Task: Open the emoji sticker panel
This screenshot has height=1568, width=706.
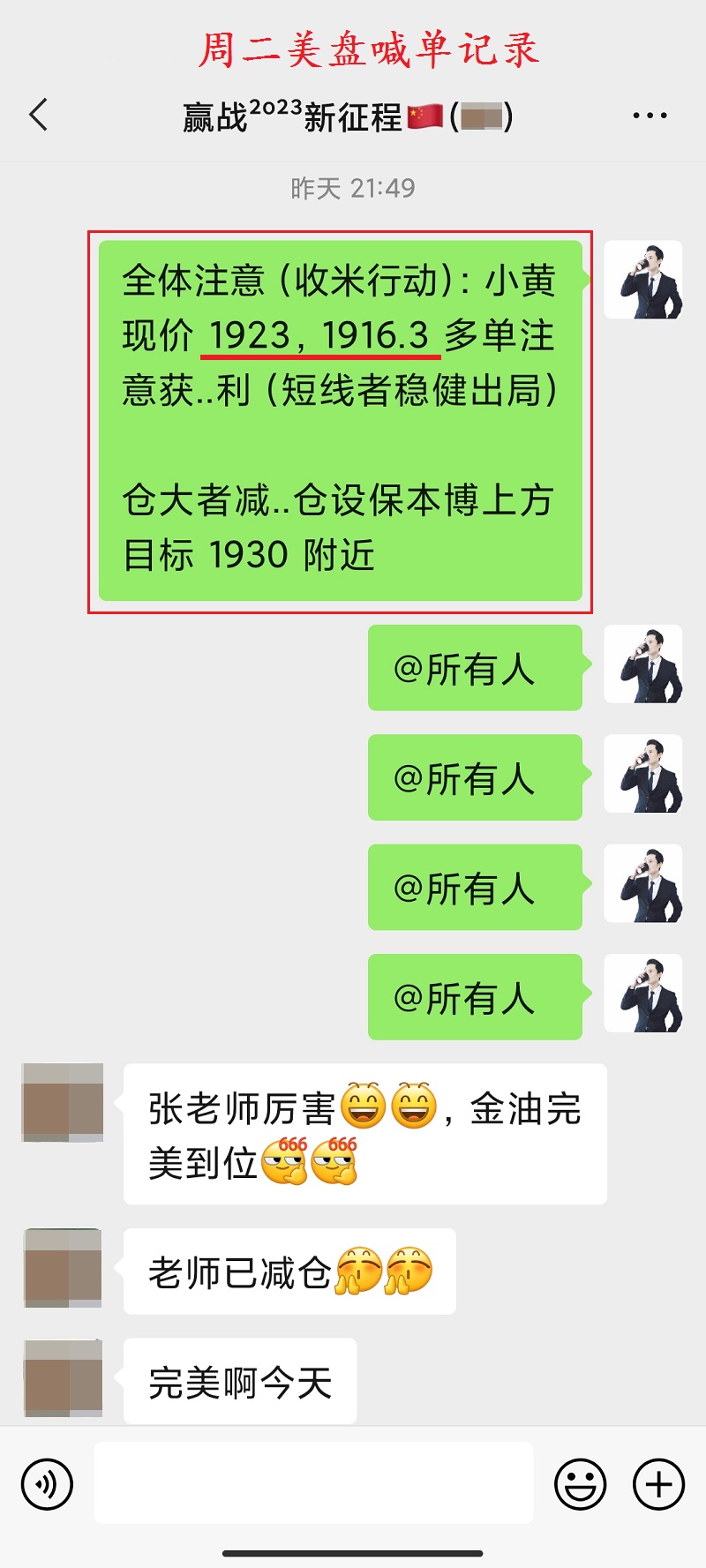Action: 580,1484
